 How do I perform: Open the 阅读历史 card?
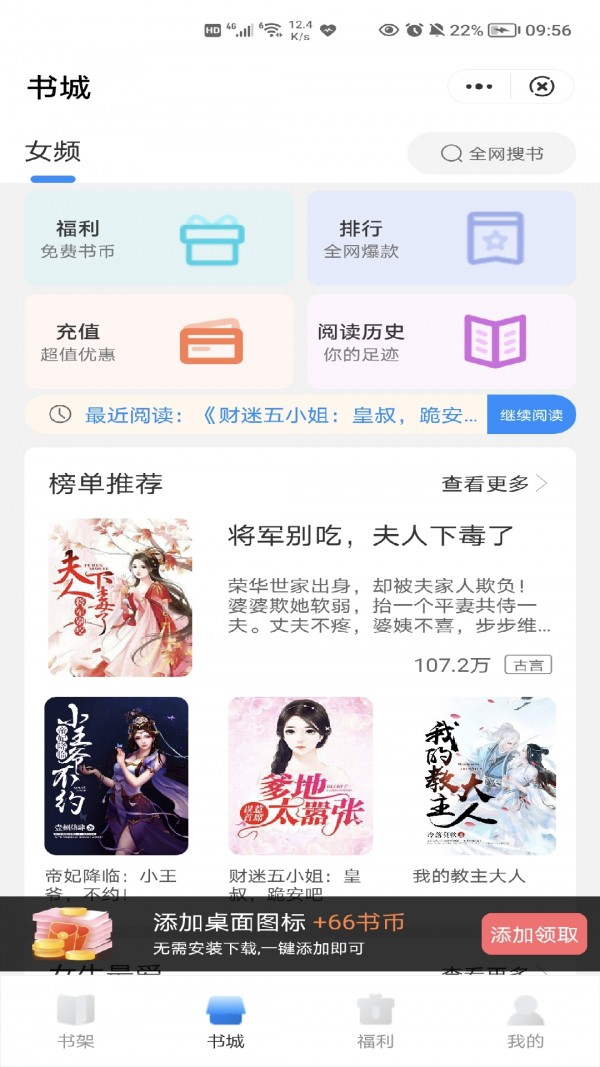(x=441, y=342)
